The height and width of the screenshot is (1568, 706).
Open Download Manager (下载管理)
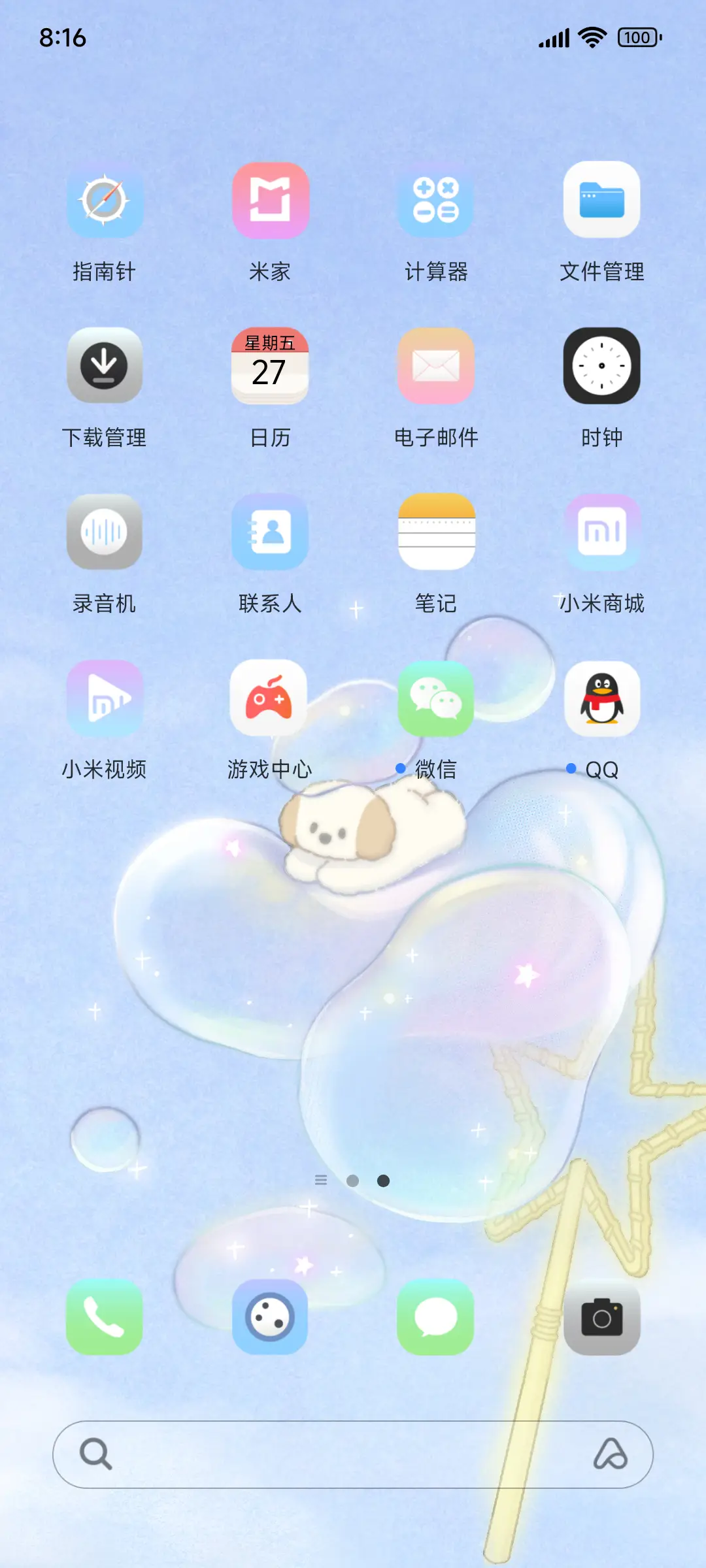[104, 366]
